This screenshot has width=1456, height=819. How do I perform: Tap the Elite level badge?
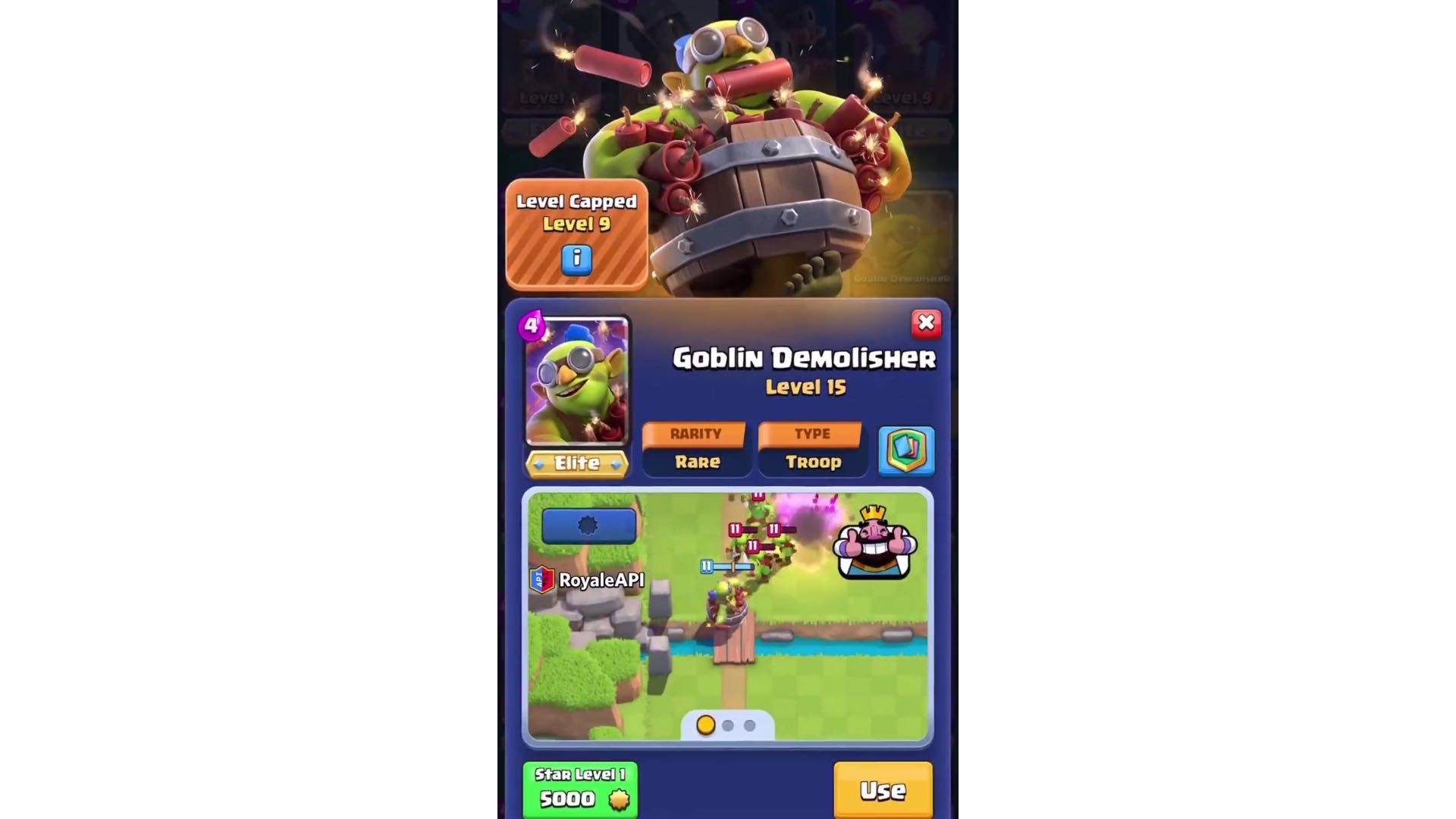577,463
